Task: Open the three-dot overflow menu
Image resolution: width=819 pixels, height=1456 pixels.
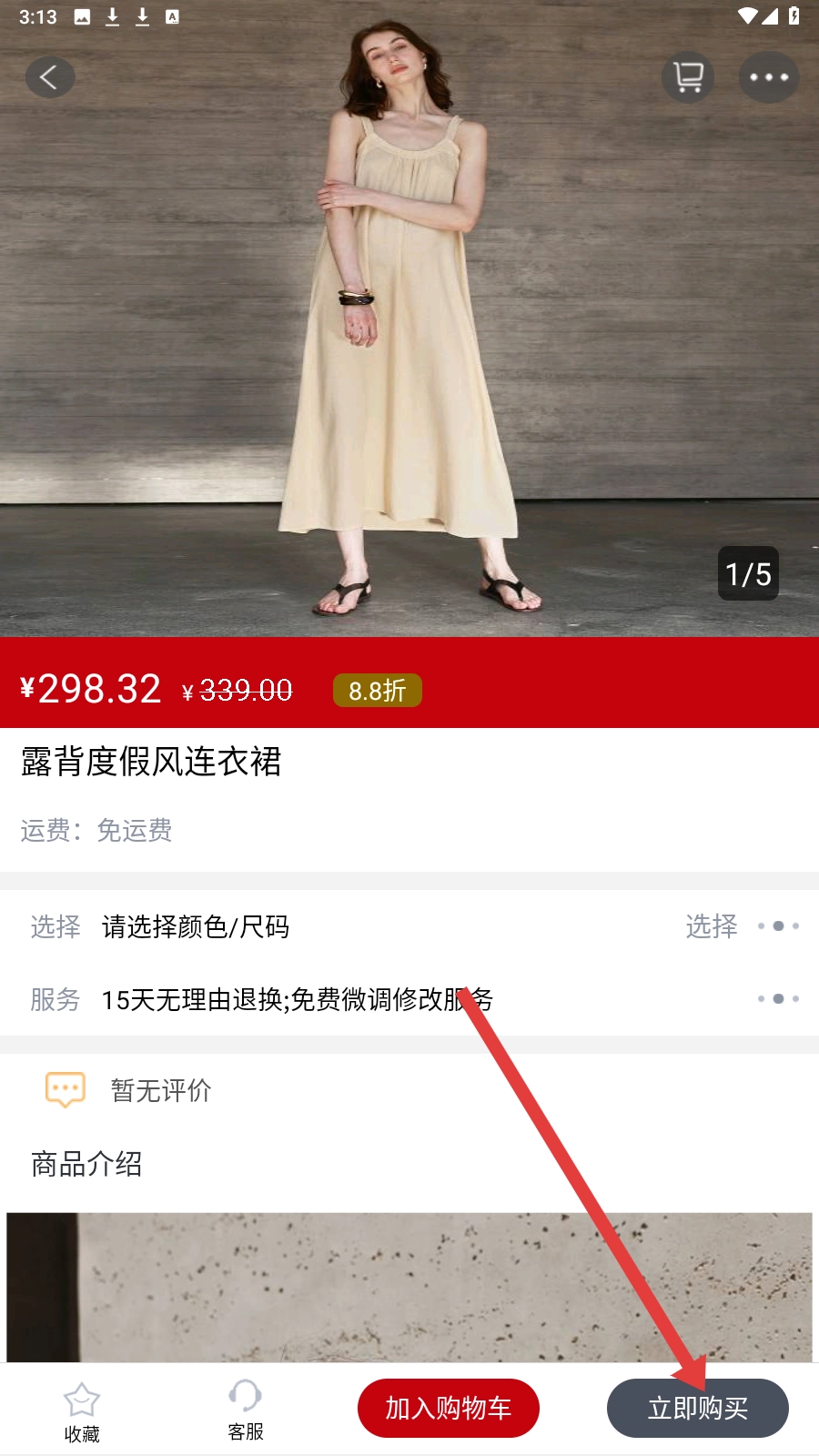Action: tap(769, 77)
